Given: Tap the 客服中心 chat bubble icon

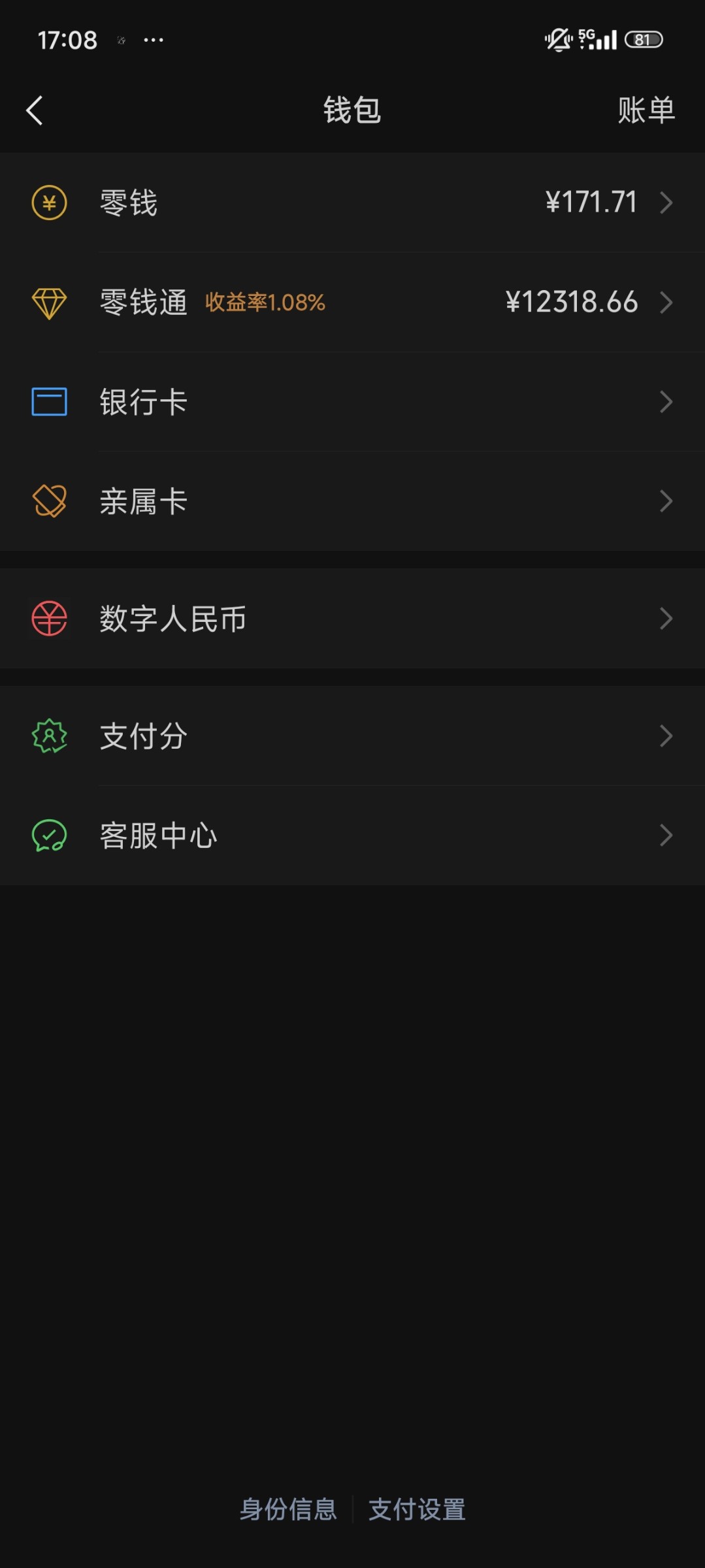Looking at the screenshot, I should click(x=49, y=834).
